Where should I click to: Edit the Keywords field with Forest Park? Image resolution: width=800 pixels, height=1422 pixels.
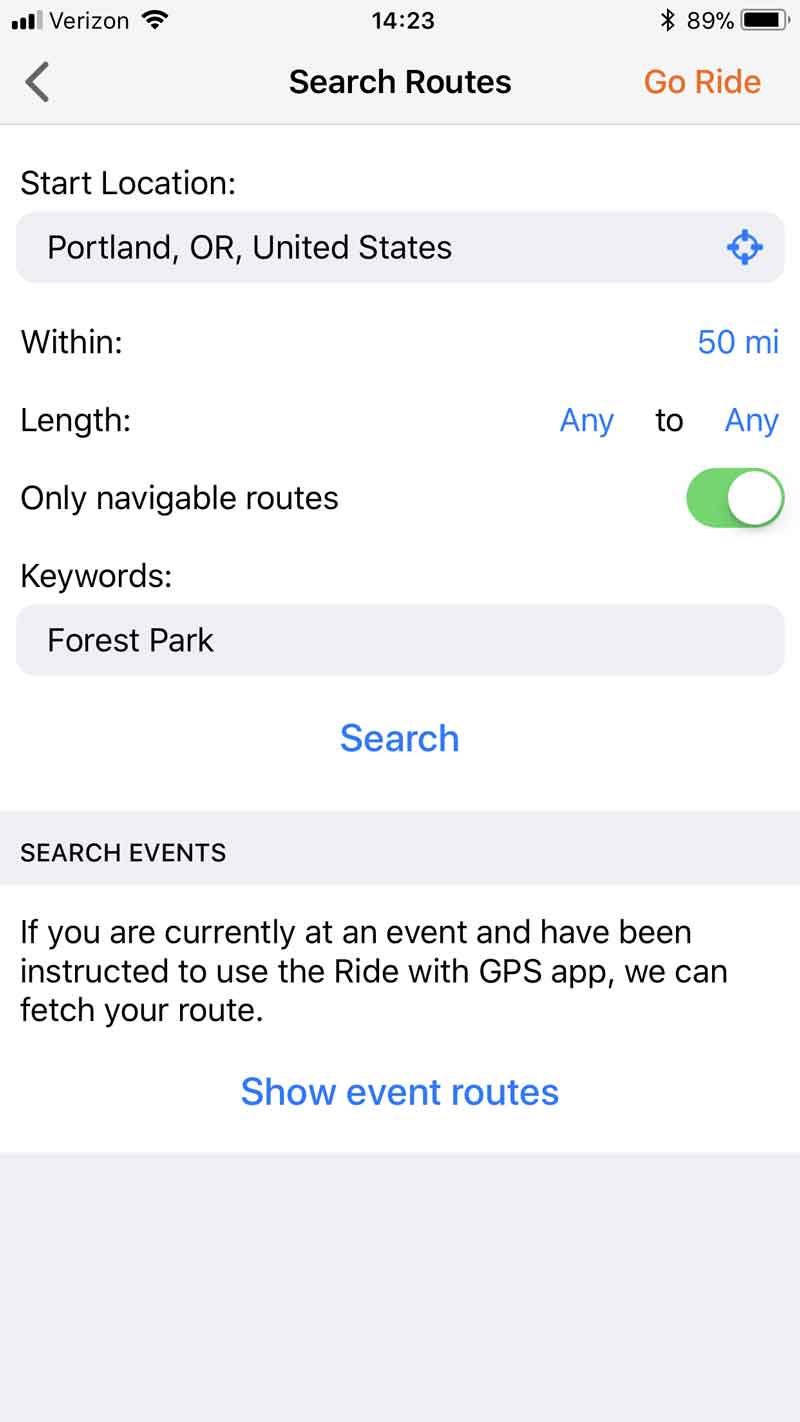coord(400,640)
